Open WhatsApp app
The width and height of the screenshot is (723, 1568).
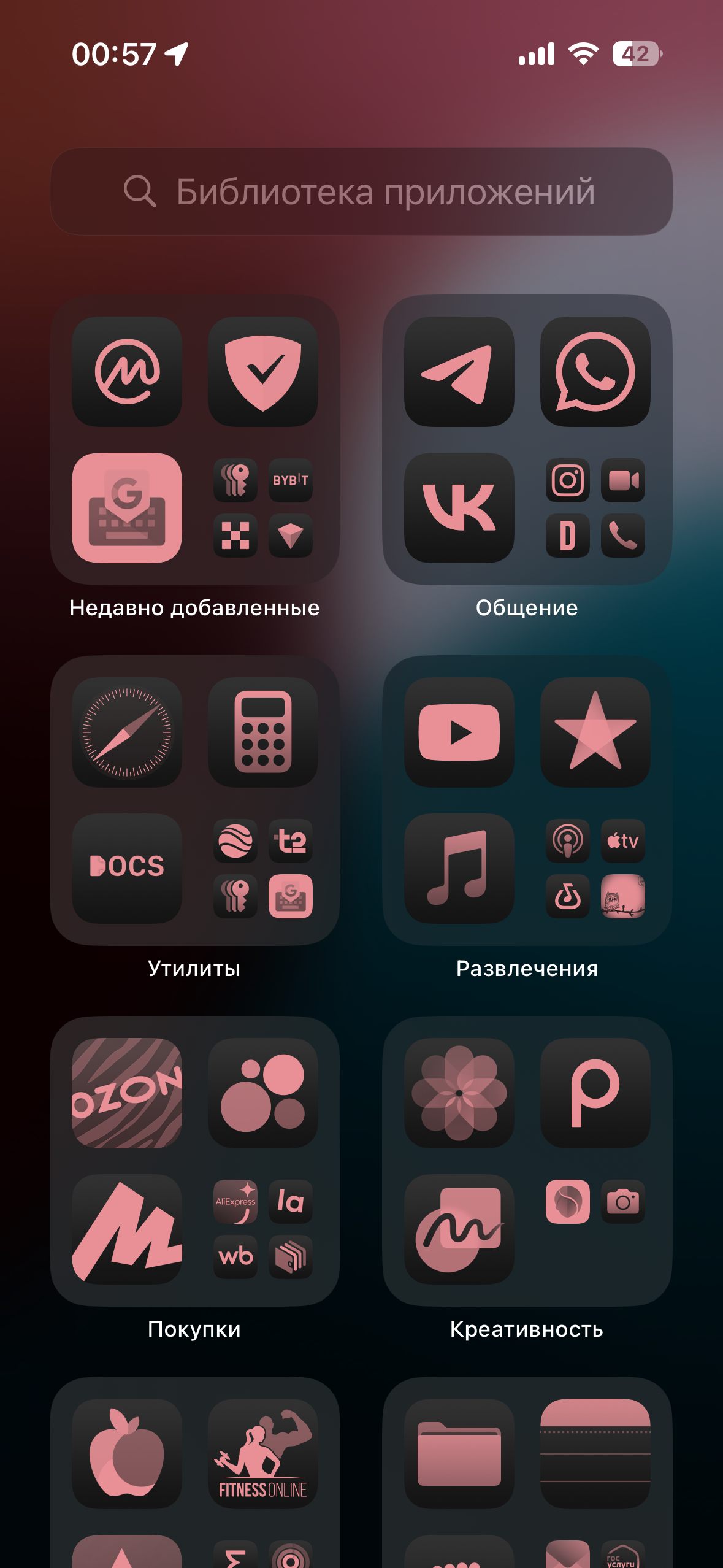(x=595, y=372)
